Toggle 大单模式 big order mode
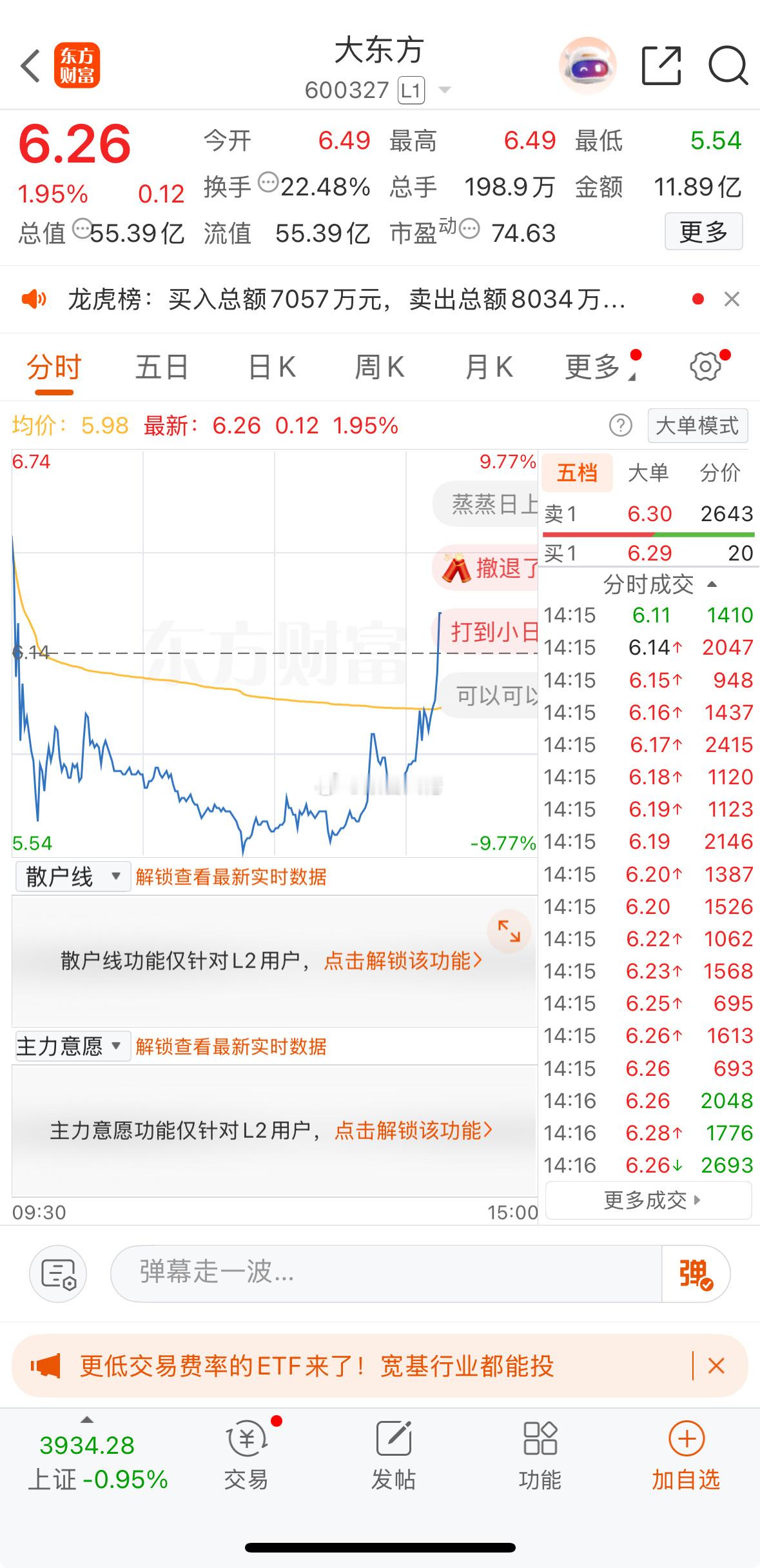 click(697, 426)
